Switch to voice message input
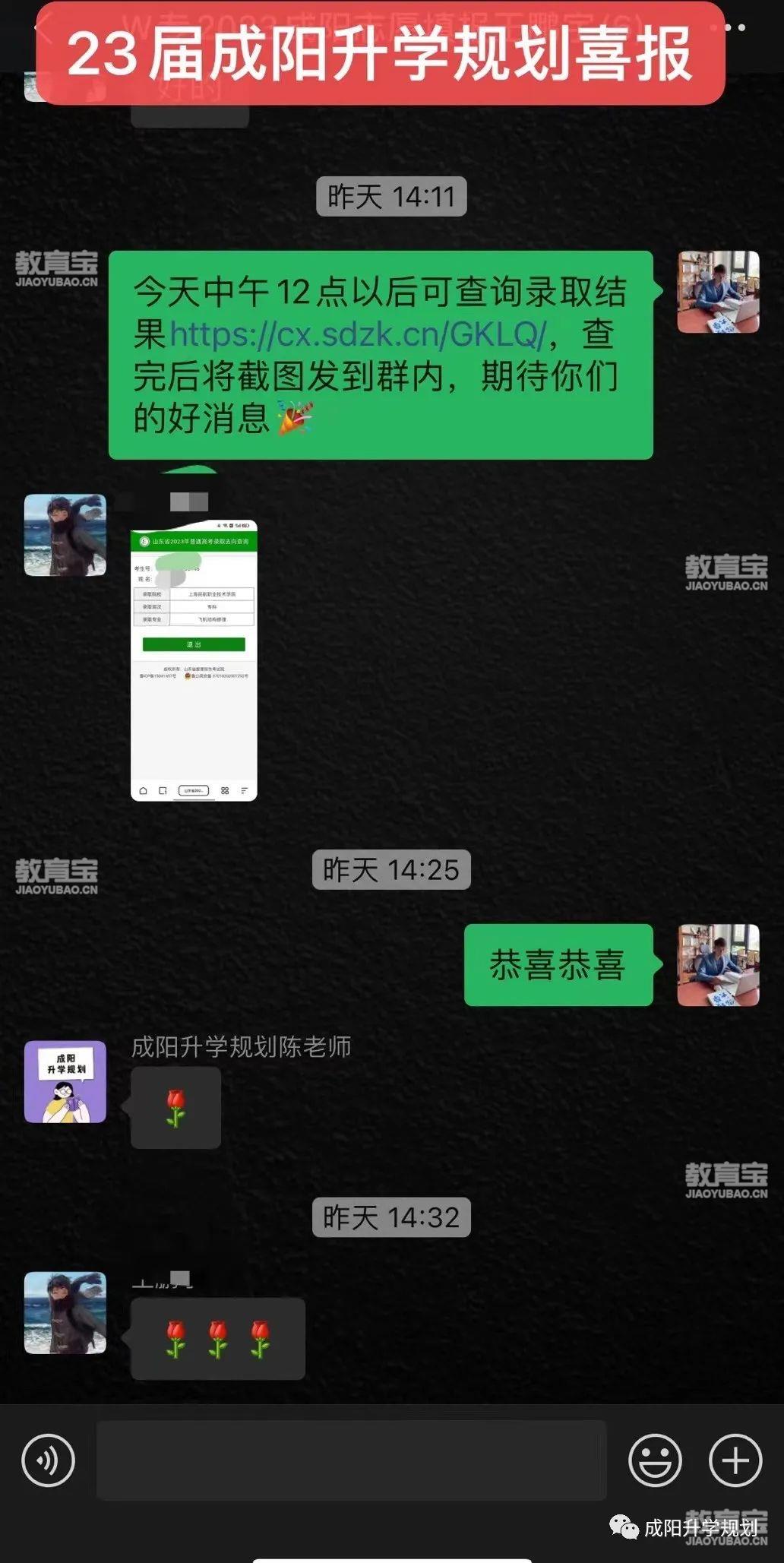 pos(48,1460)
